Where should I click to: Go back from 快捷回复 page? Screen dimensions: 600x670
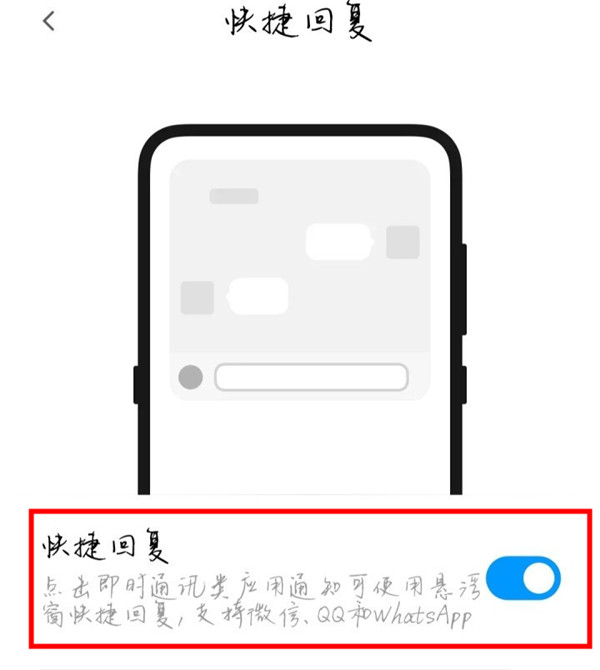49,21
